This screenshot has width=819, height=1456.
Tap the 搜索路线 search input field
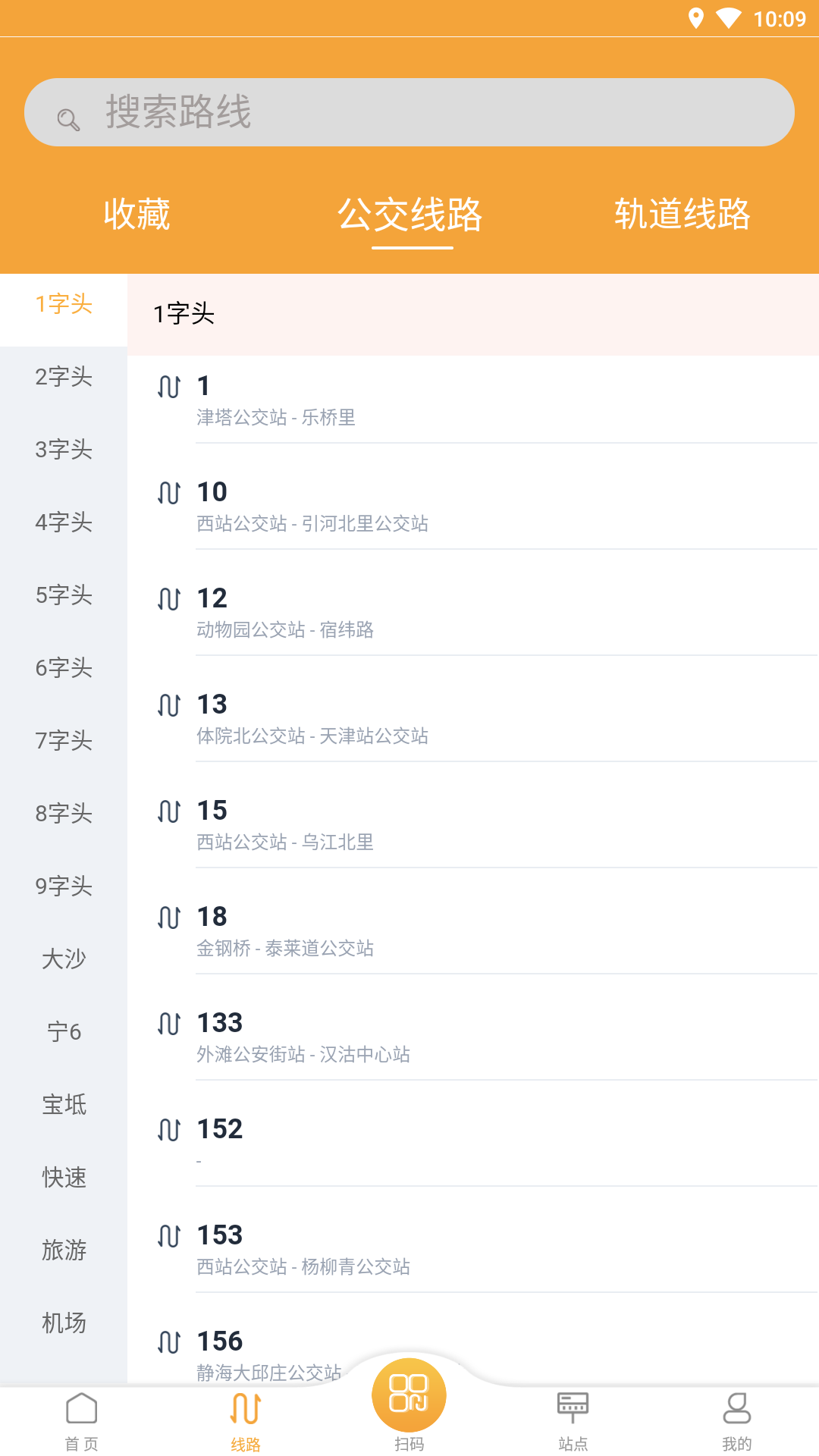pyautogui.click(x=409, y=111)
